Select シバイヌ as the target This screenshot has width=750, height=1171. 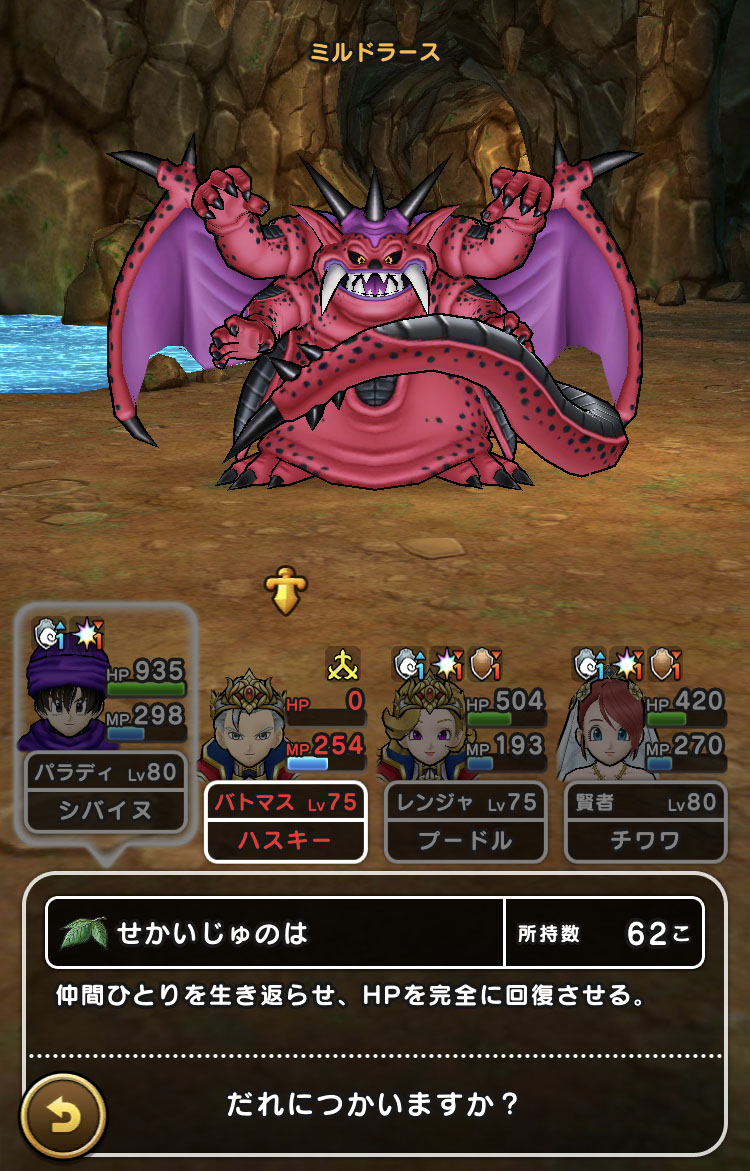105,792
